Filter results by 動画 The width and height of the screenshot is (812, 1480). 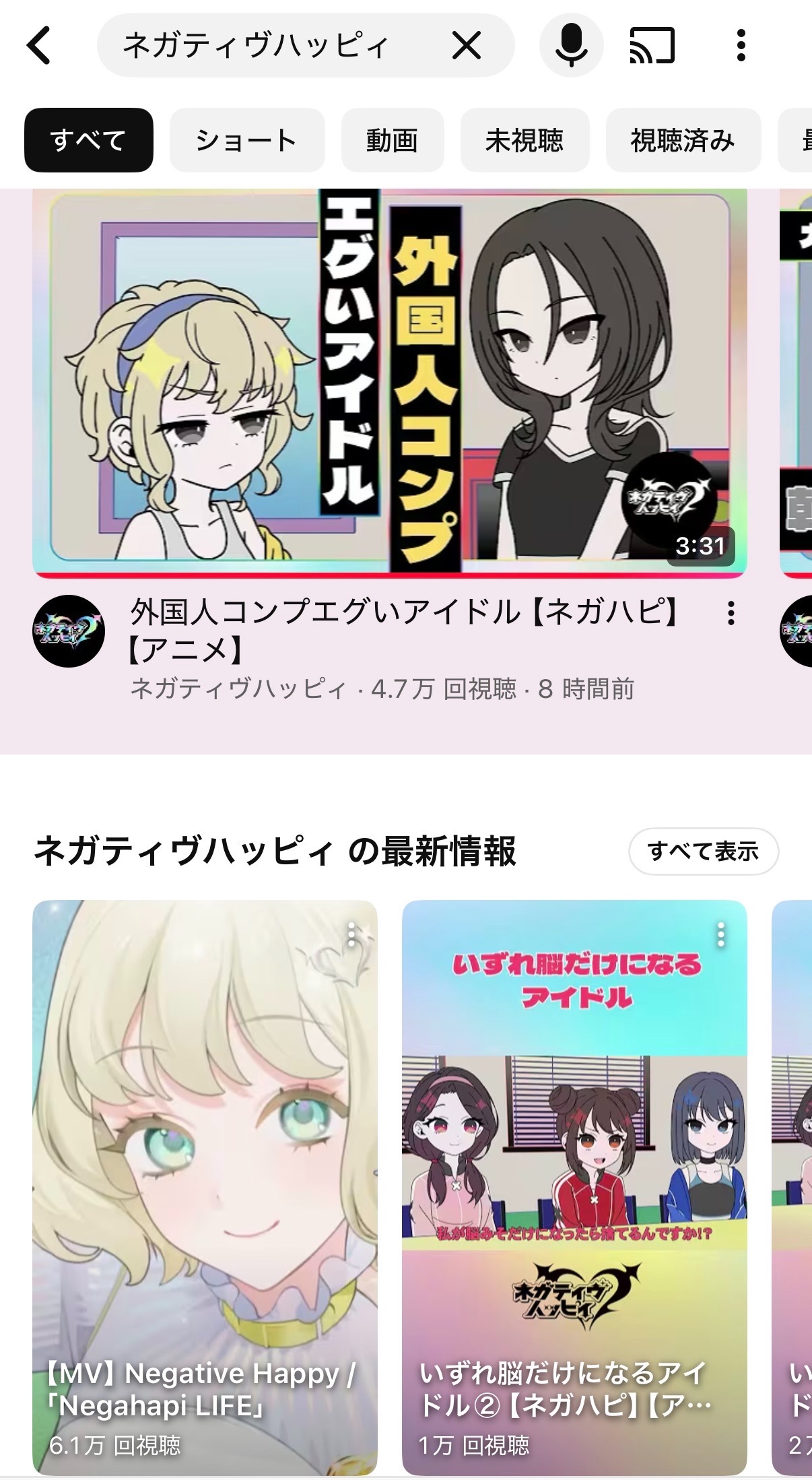[x=392, y=140]
